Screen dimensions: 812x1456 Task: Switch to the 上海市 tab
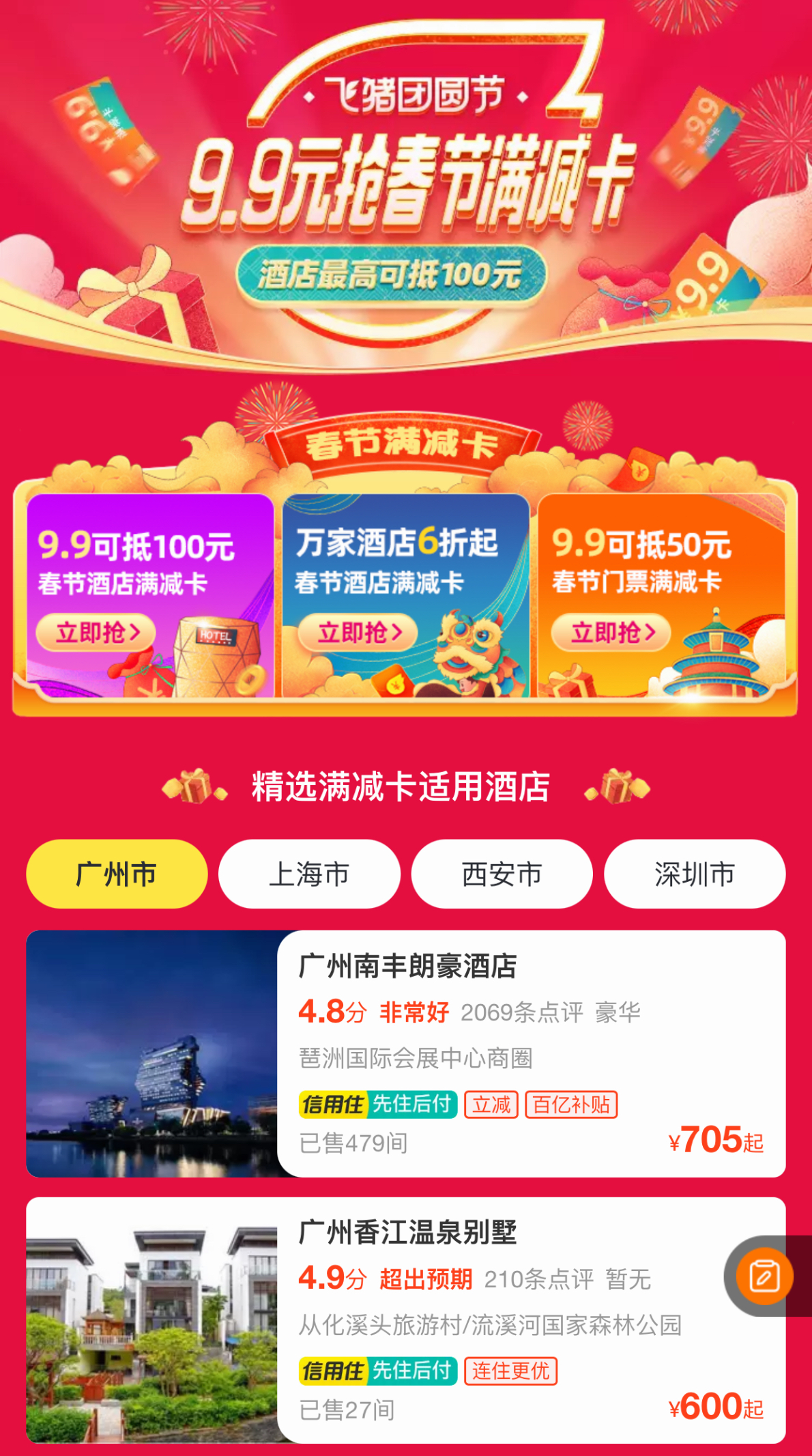click(309, 874)
